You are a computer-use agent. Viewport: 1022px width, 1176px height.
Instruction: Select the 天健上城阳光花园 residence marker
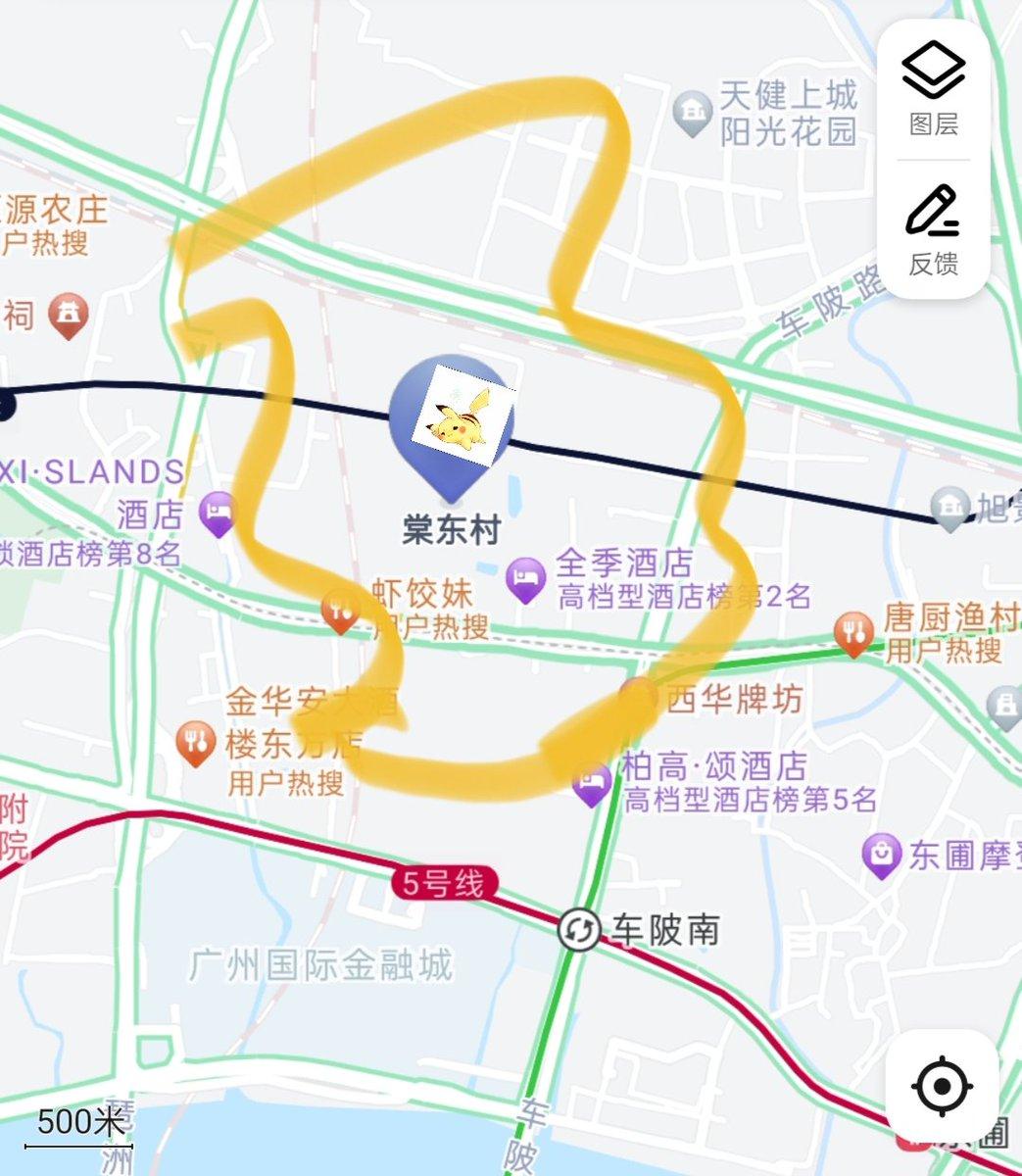pos(693,111)
